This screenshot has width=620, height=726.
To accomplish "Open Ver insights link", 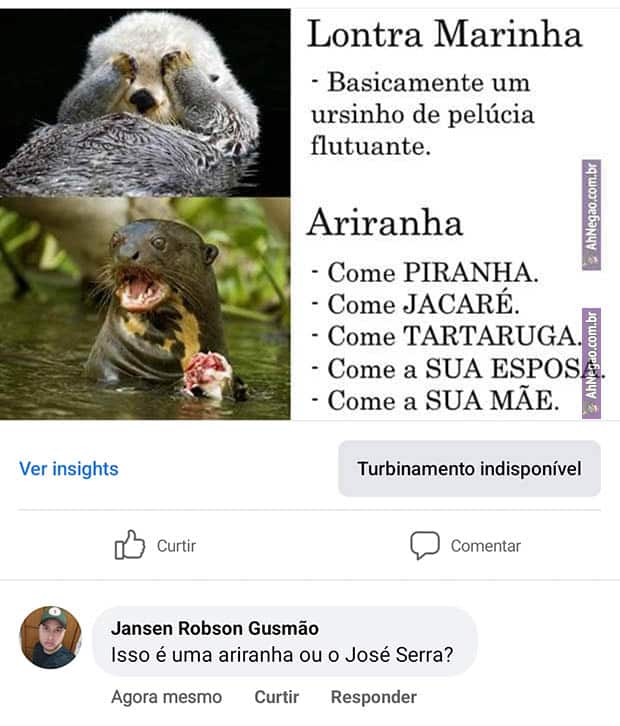I will [68, 469].
